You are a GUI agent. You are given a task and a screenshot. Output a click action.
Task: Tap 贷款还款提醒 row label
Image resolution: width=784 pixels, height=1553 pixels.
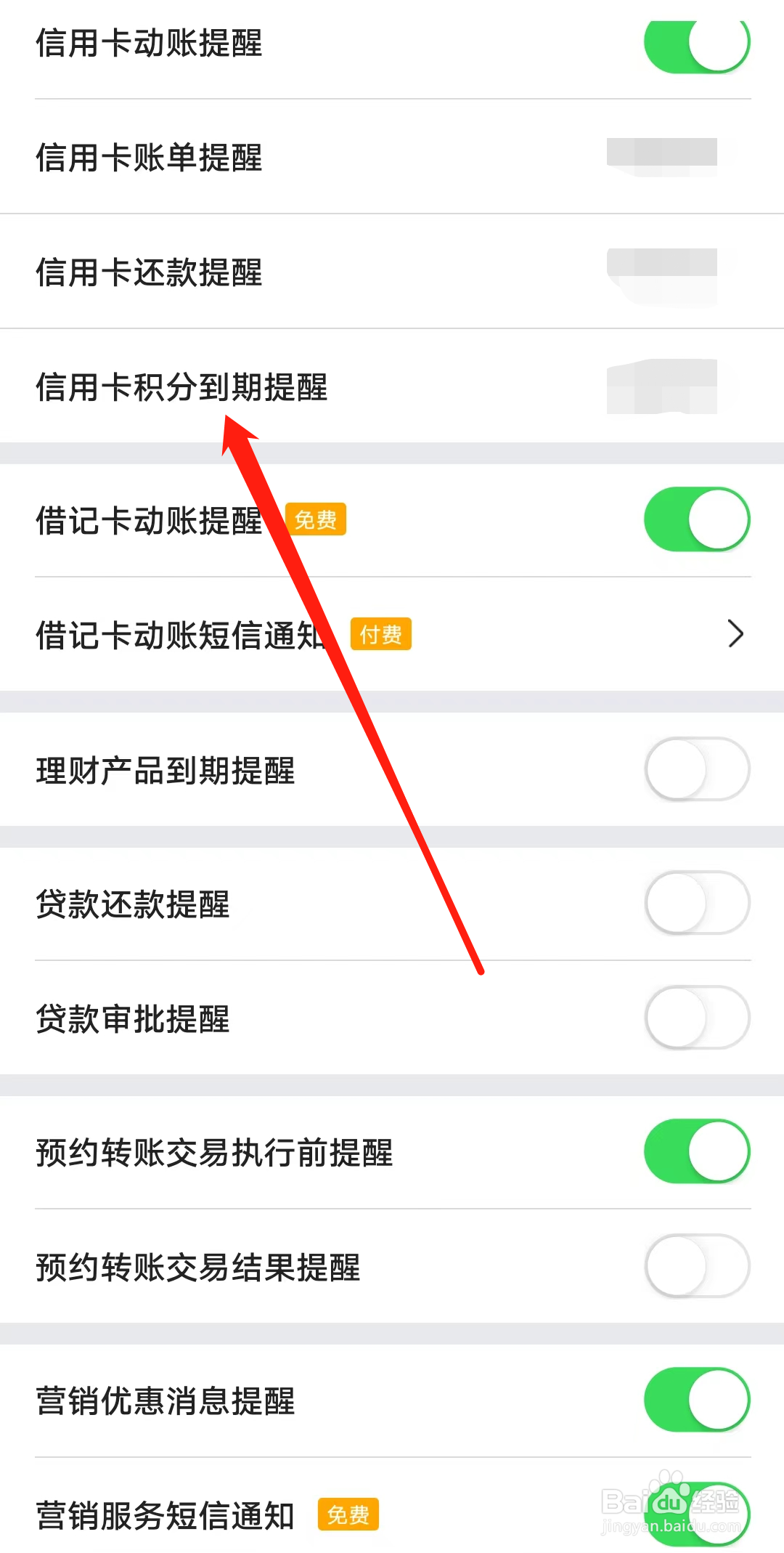coord(133,904)
